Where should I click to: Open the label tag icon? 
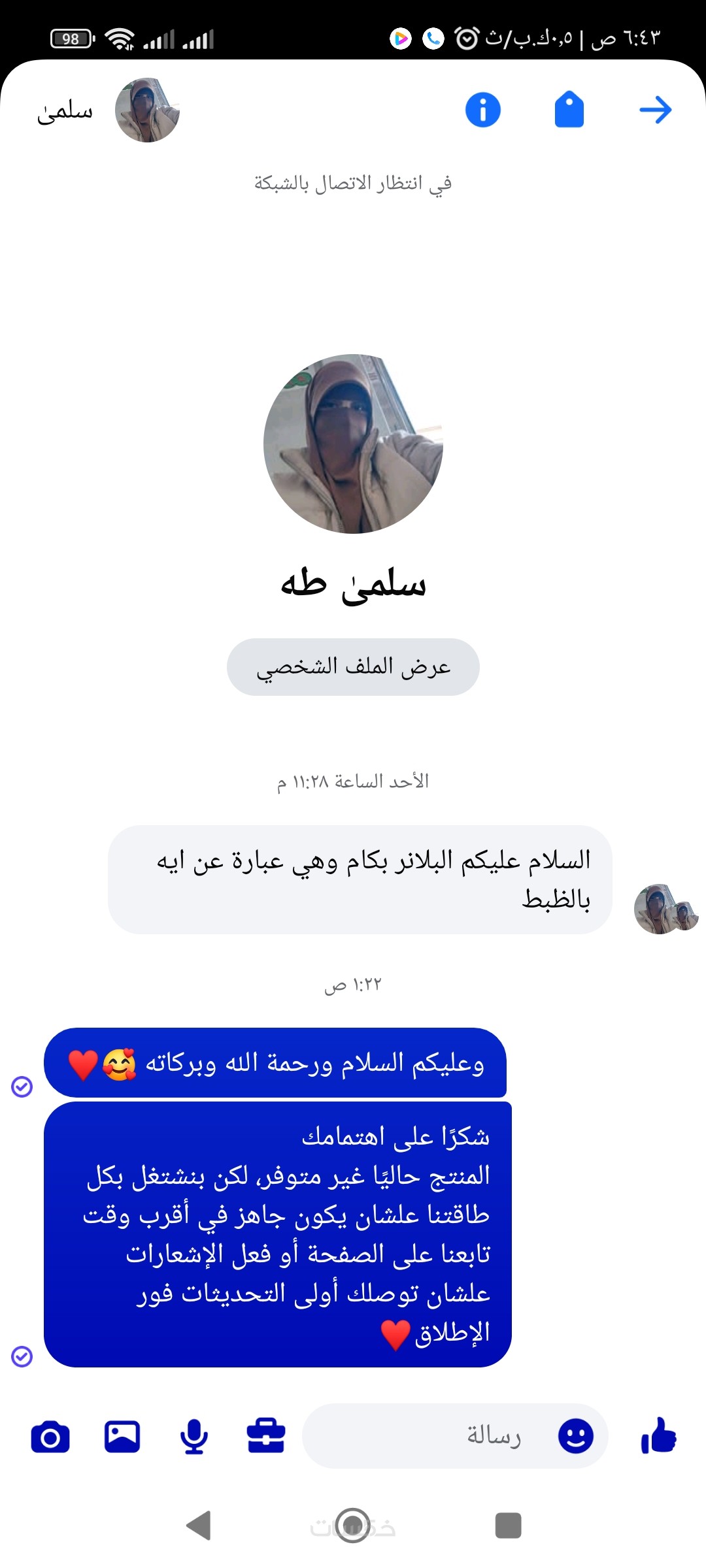pos(569,109)
